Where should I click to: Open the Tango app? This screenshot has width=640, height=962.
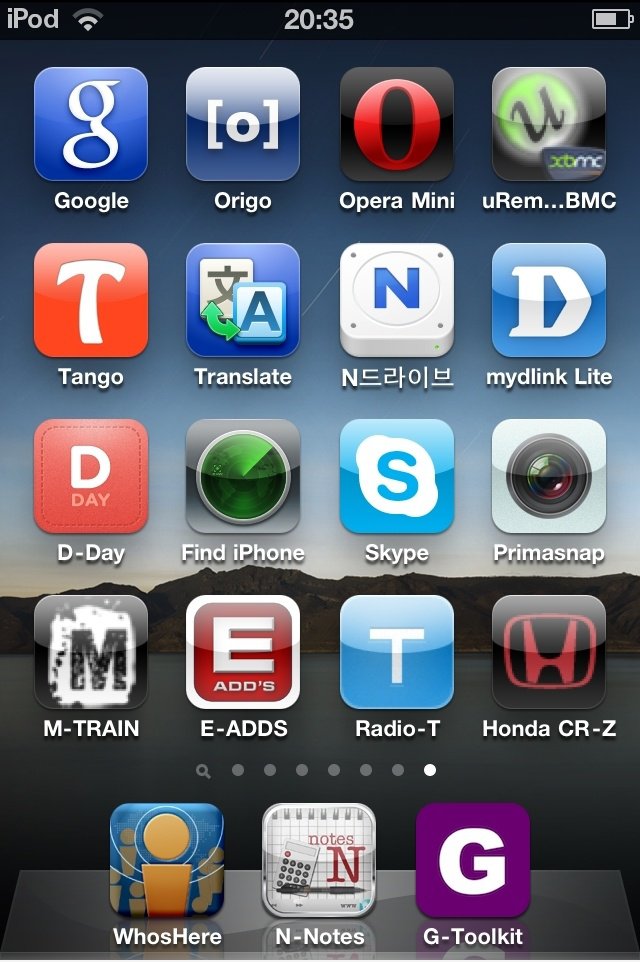pos(91,300)
